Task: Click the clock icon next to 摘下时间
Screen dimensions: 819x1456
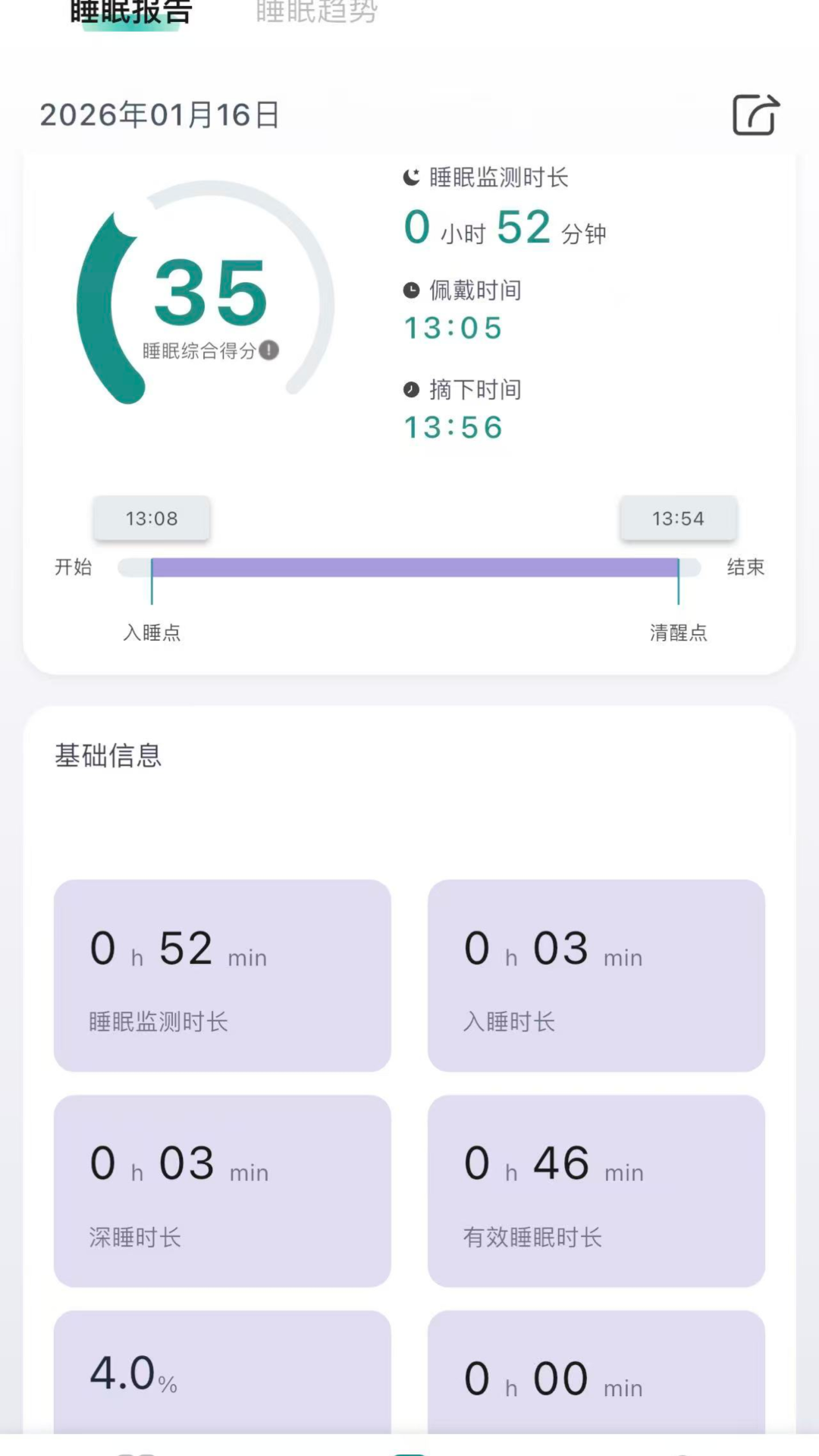Action: click(410, 389)
